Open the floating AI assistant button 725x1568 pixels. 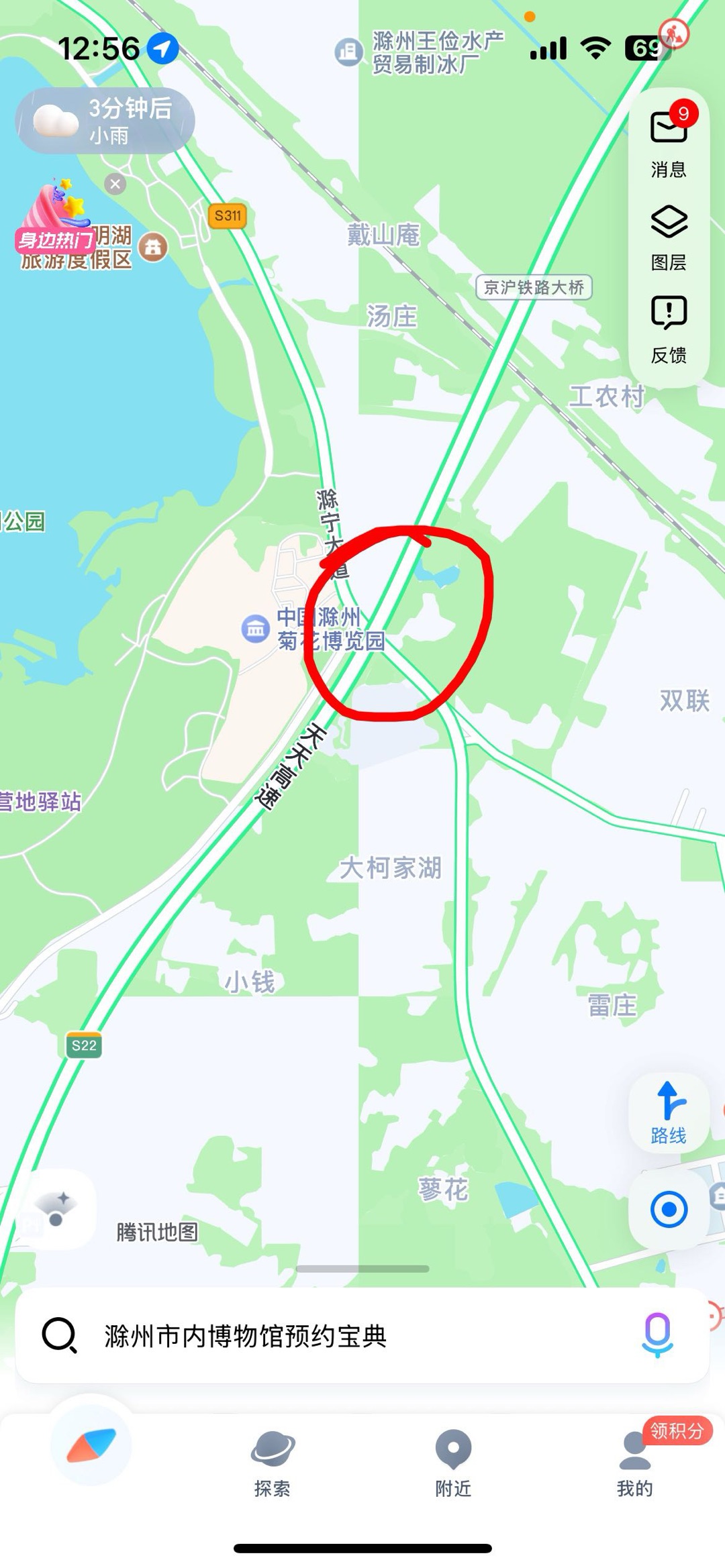pyautogui.click(x=56, y=1209)
